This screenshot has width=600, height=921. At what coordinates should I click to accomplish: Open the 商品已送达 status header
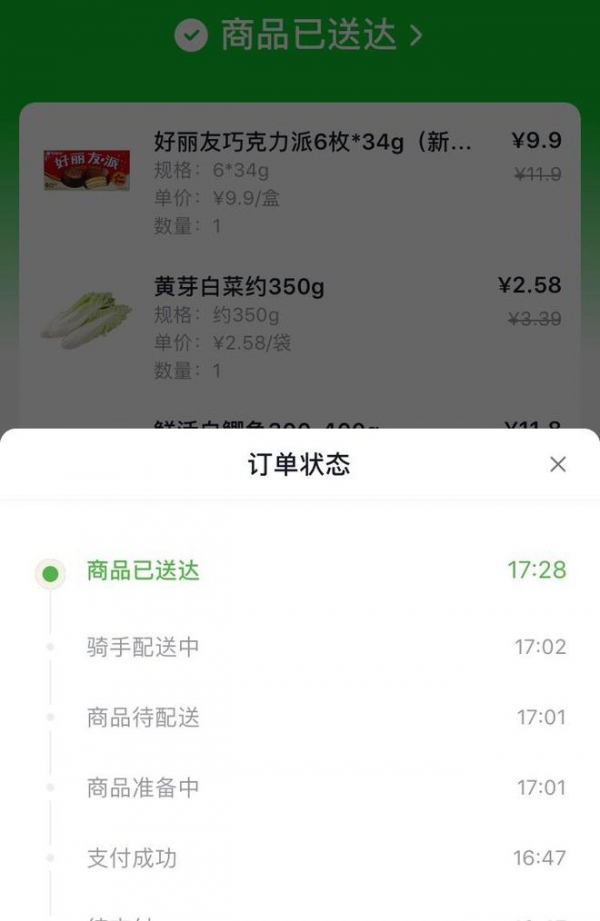click(x=300, y=36)
